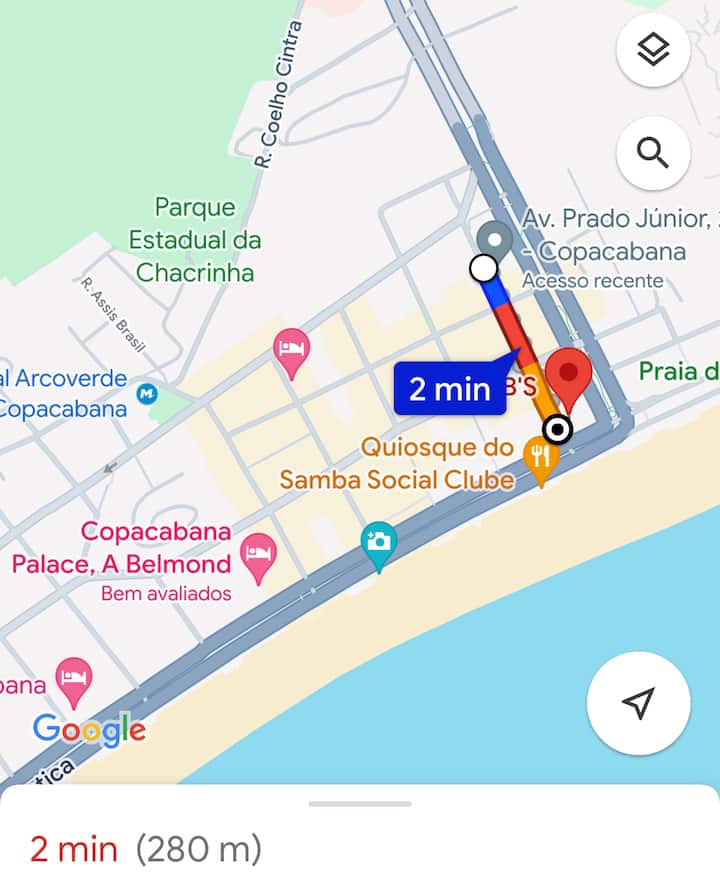Select the Arcoverde metro station marker
Screen dimensions: 720x875
click(147, 392)
